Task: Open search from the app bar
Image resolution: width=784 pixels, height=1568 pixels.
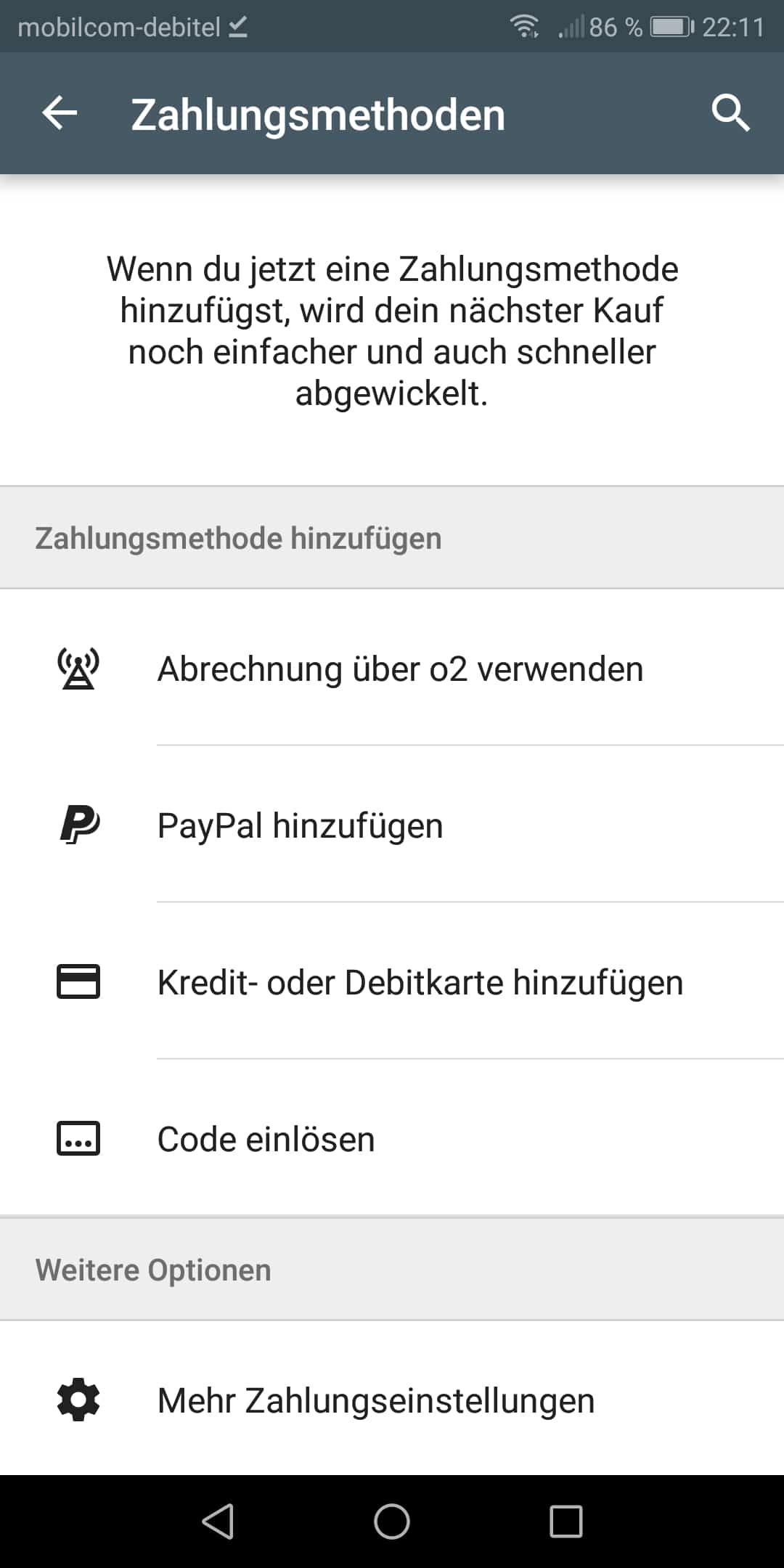Action: click(x=730, y=113)
